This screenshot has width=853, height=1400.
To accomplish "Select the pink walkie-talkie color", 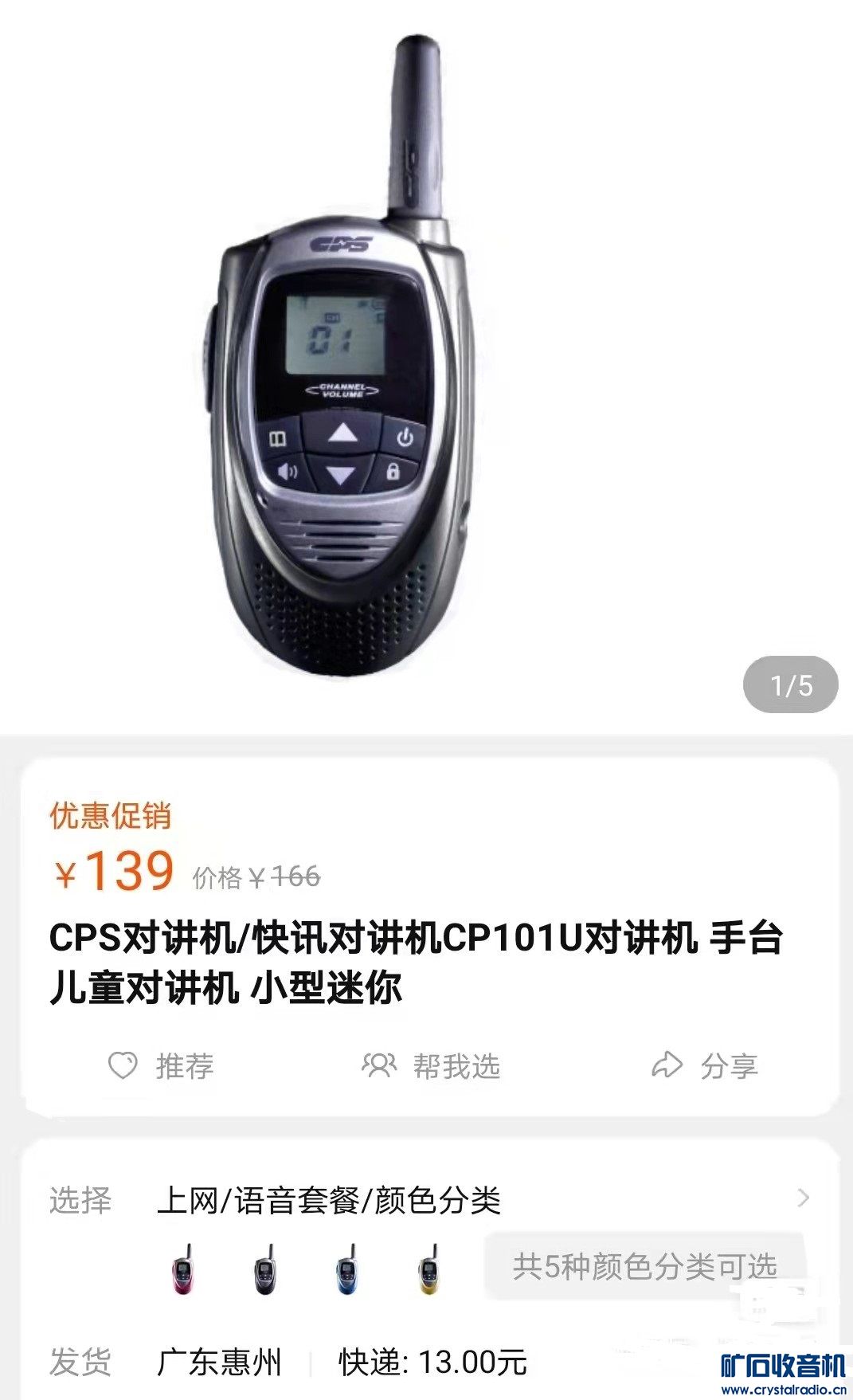I will pos(183,1269).
